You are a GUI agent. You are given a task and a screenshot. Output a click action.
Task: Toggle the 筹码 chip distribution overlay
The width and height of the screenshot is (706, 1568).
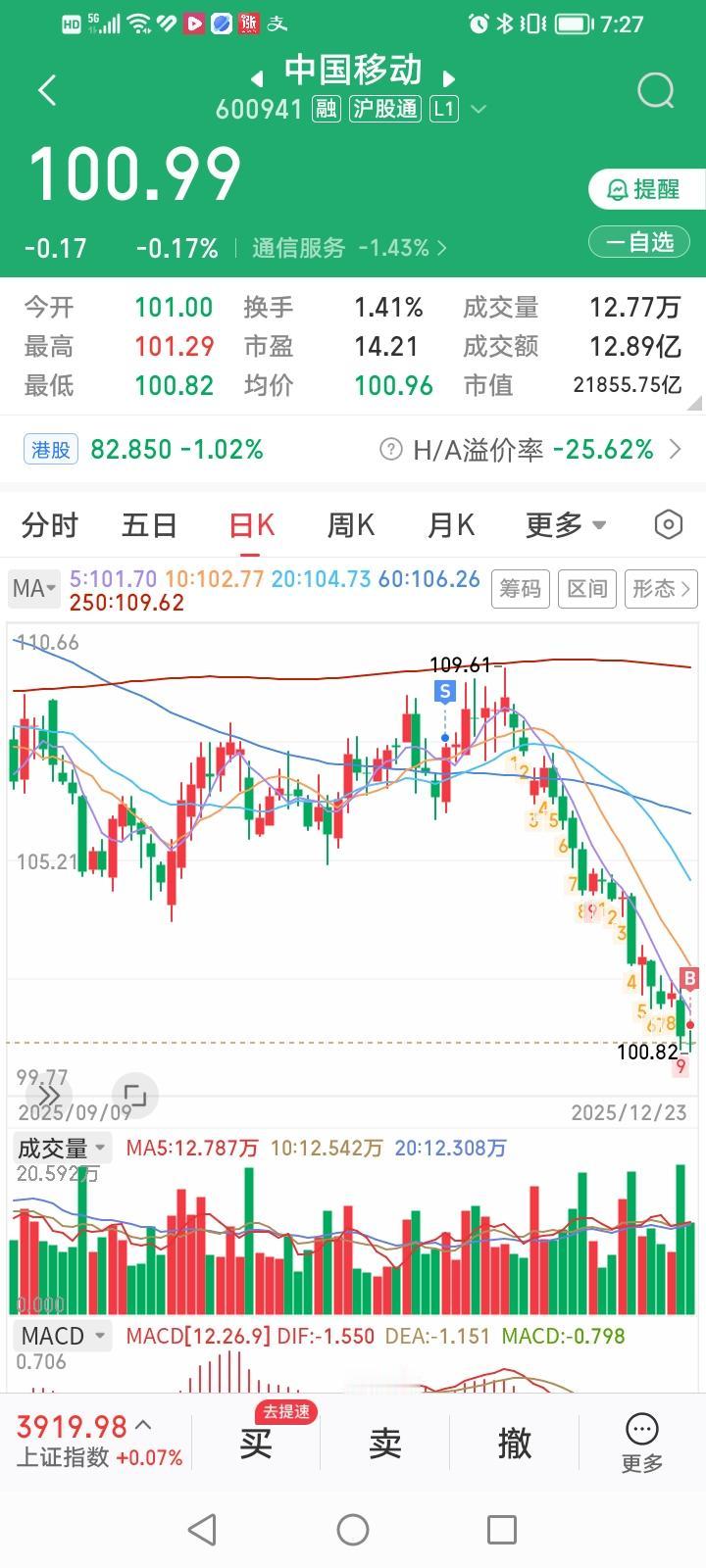521,589
